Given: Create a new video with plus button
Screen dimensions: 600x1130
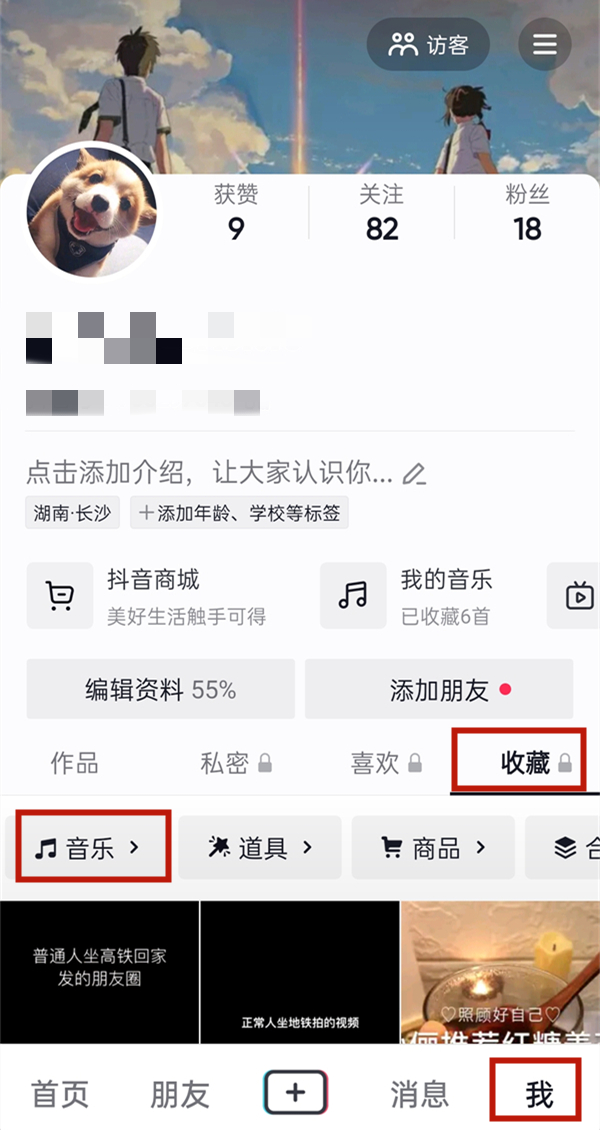Looking at the screenshot, I should tap(295, 1092).
